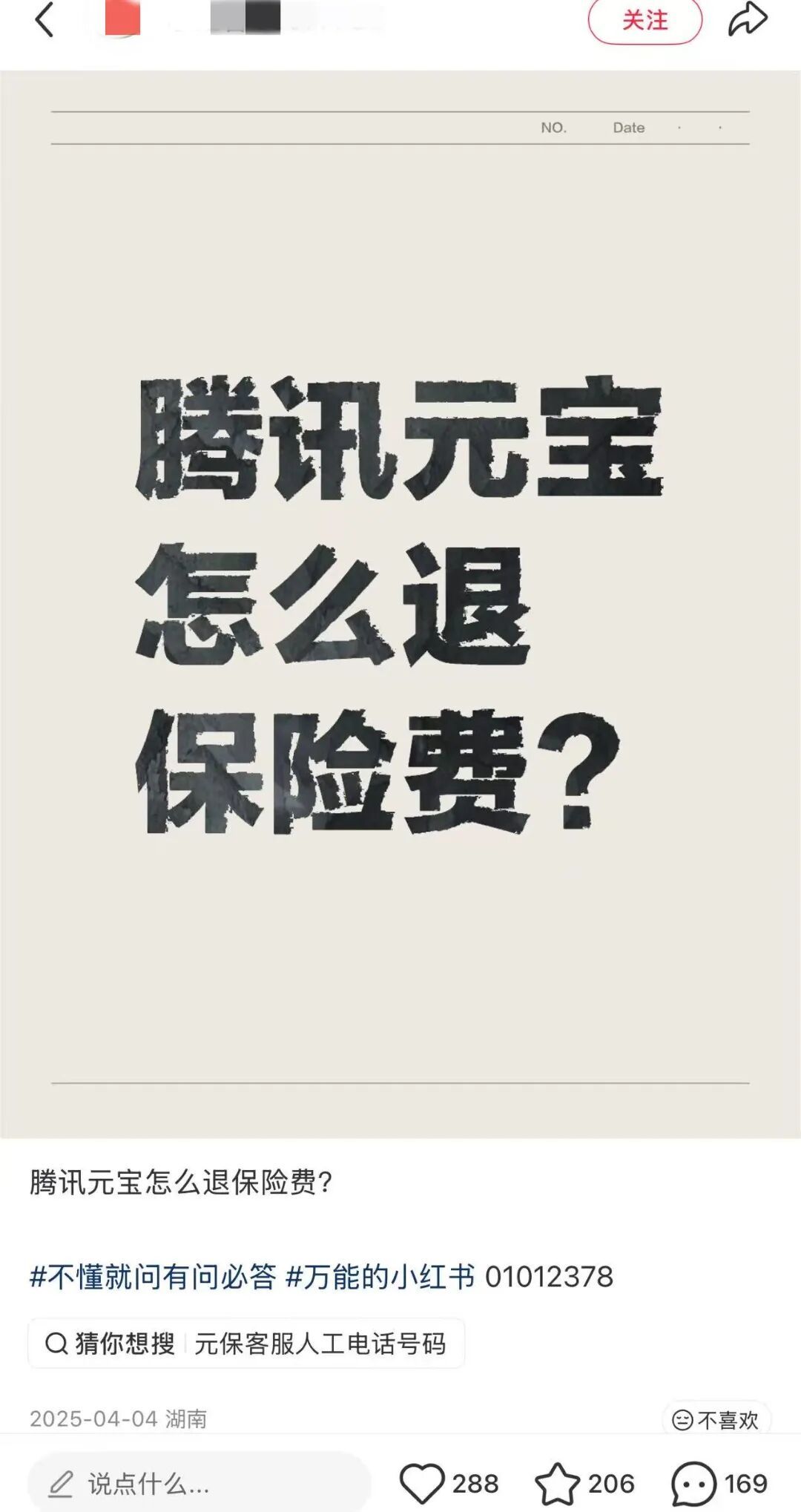Screen dimensions: 801x1512
Task: Tap the 说点什么 comment field
Action: point(199,1484)
